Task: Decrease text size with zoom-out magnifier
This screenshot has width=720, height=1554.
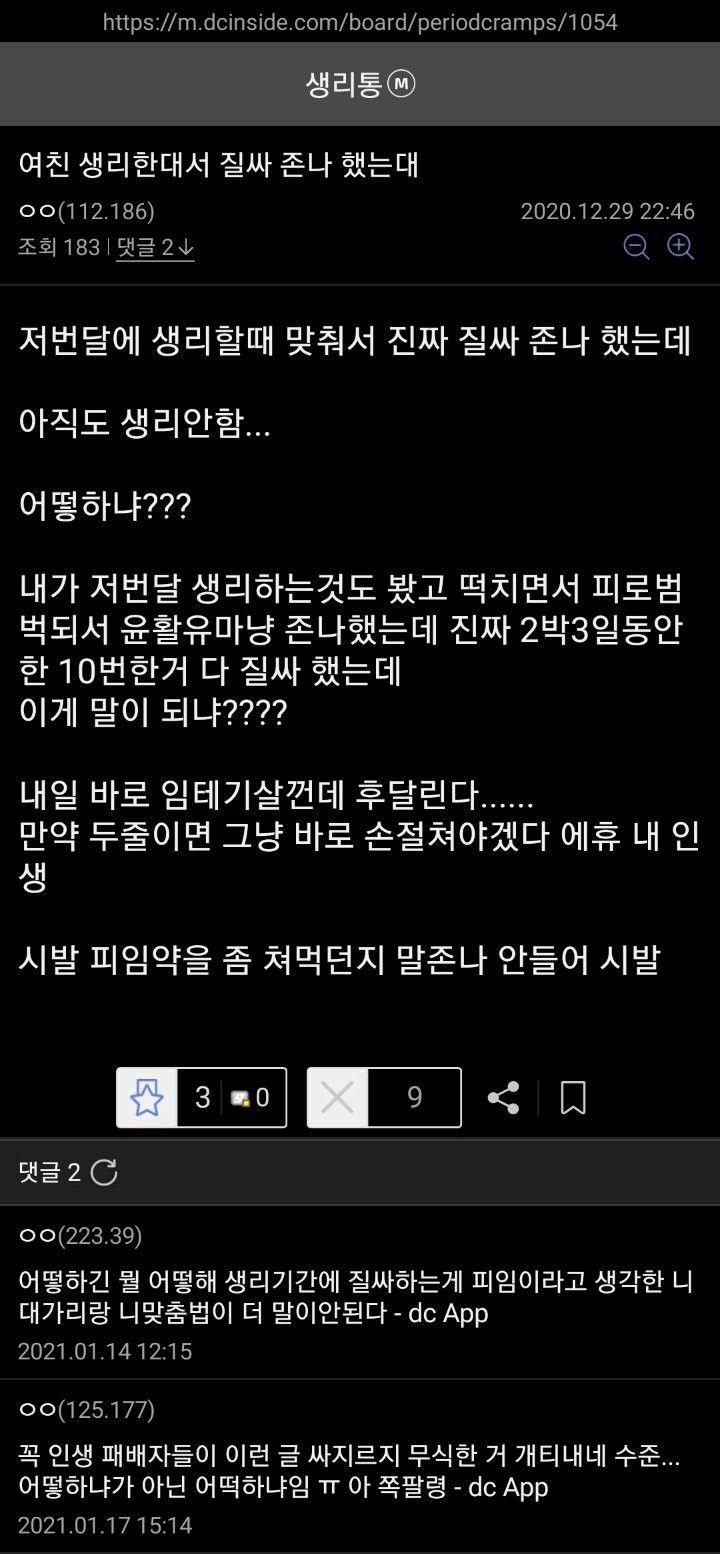Action: click(x=636, y=246)
